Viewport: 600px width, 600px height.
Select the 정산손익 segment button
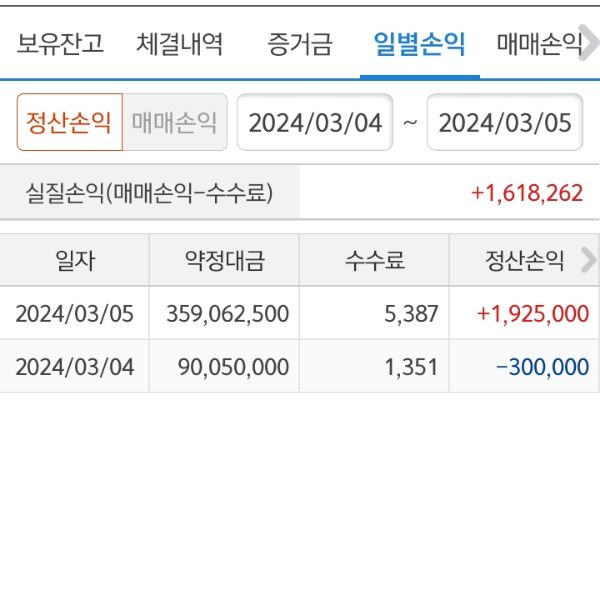pyautogui.click(x=69, y=122)
